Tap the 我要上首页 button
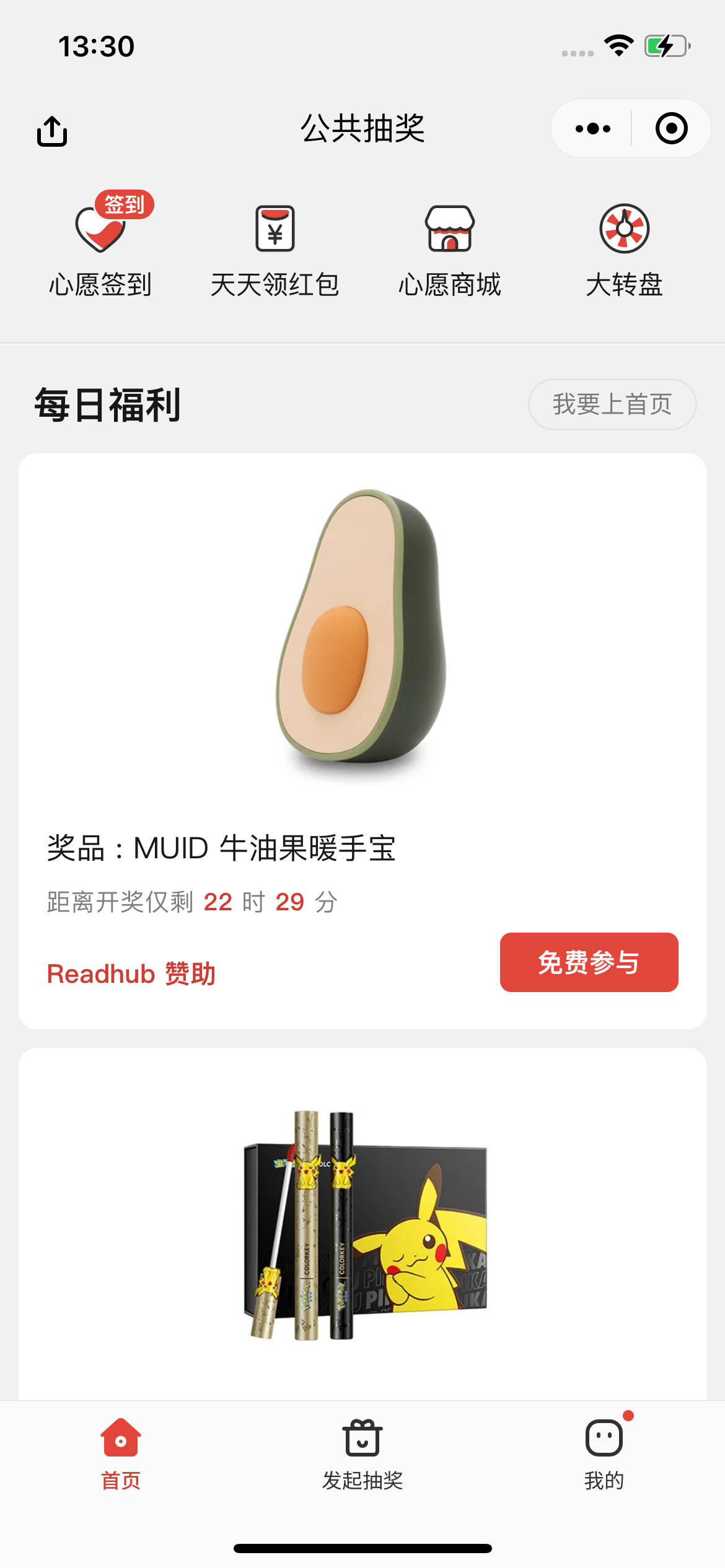Screen dimensions: 725x1568 pyautogui.click(x=612, y=404)
